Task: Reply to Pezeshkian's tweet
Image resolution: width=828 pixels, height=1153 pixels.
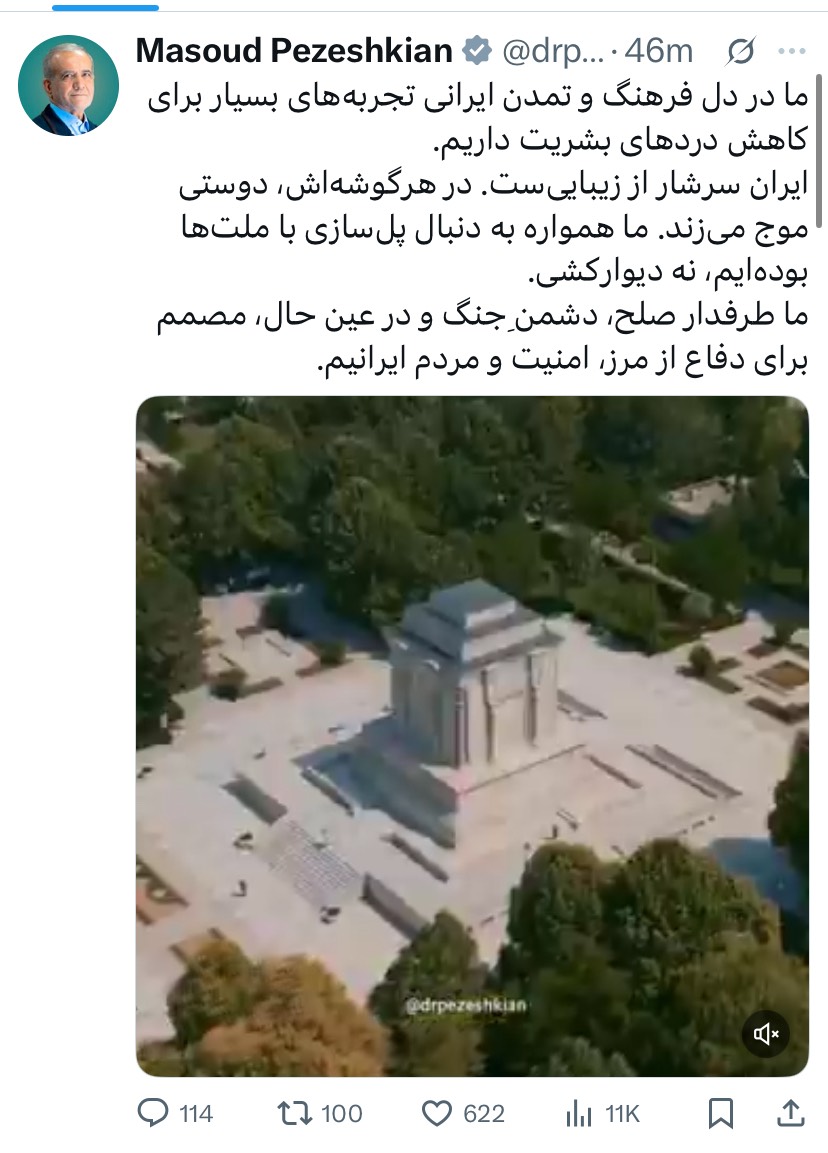Action: [153, 1112]
